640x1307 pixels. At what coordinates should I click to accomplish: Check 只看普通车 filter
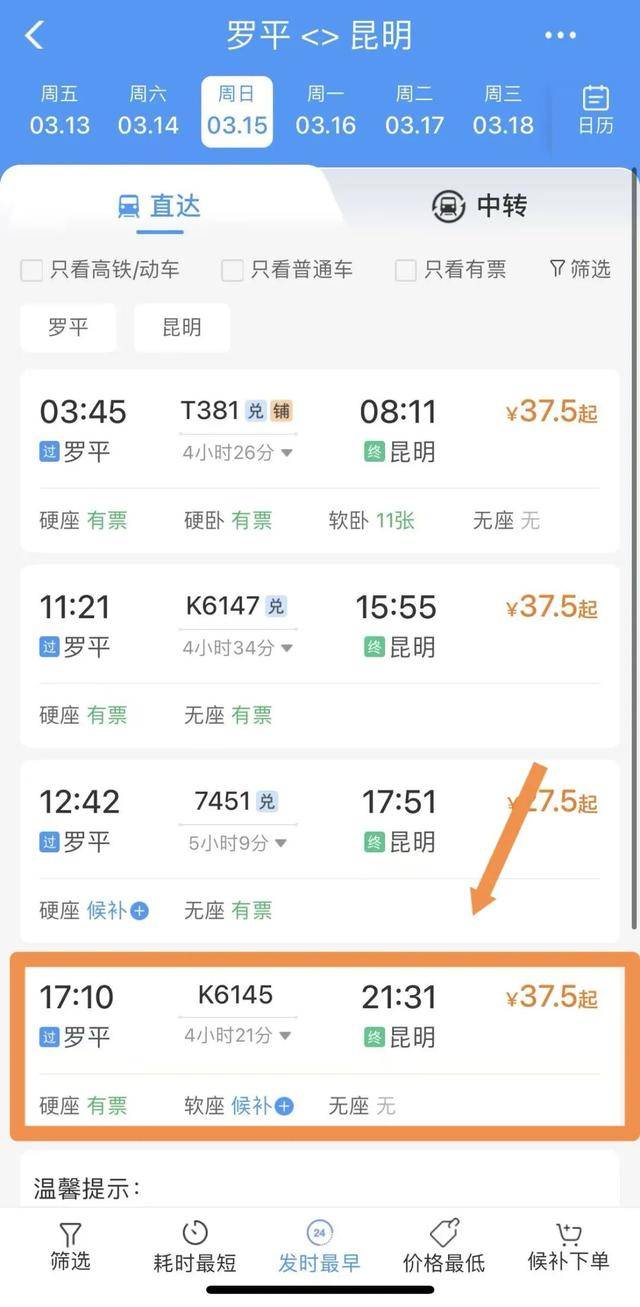(x=232, y=270)
